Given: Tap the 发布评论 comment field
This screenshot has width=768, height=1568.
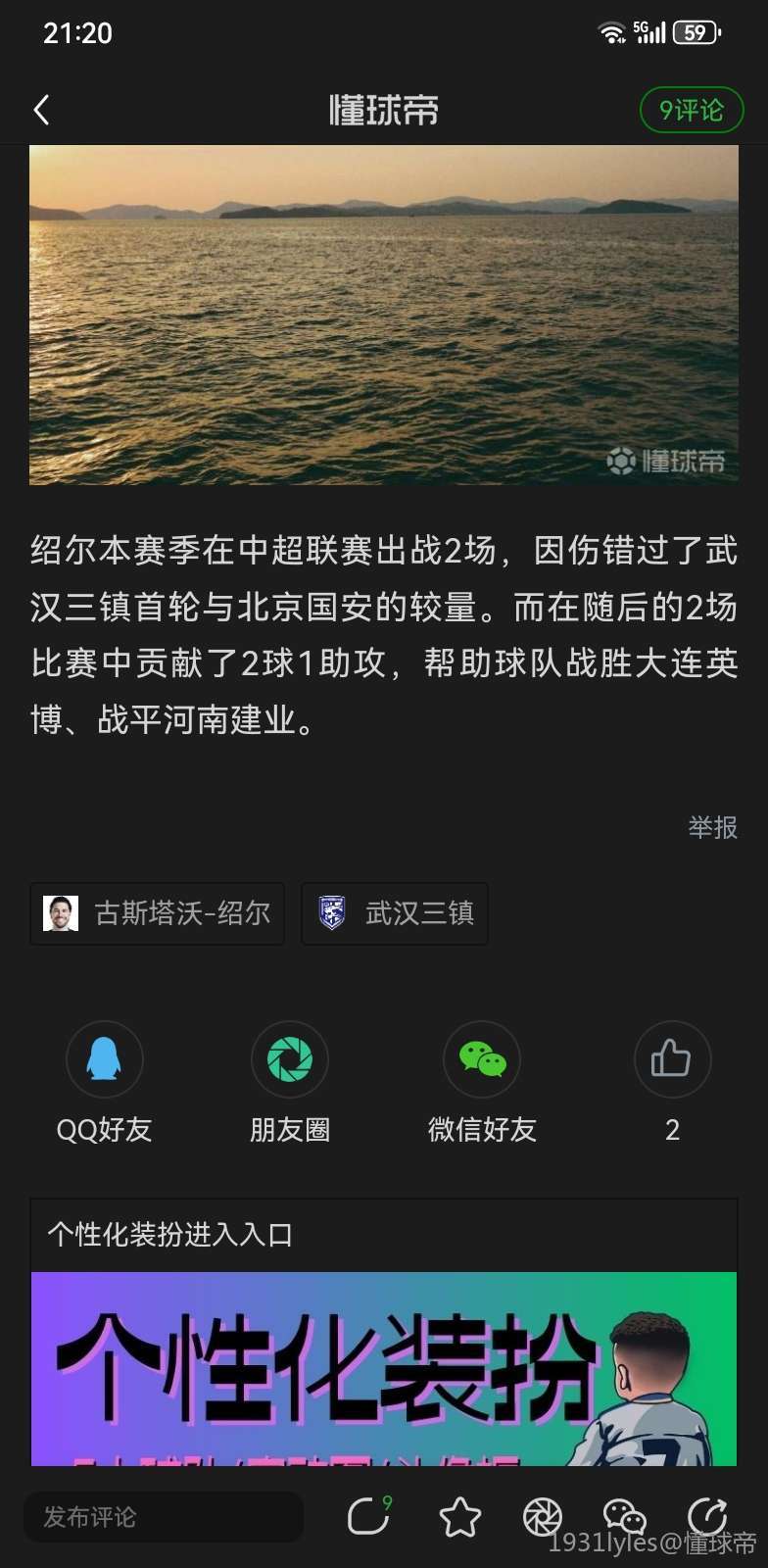Looking at the screenshot, I should [x=164, y=1517].
